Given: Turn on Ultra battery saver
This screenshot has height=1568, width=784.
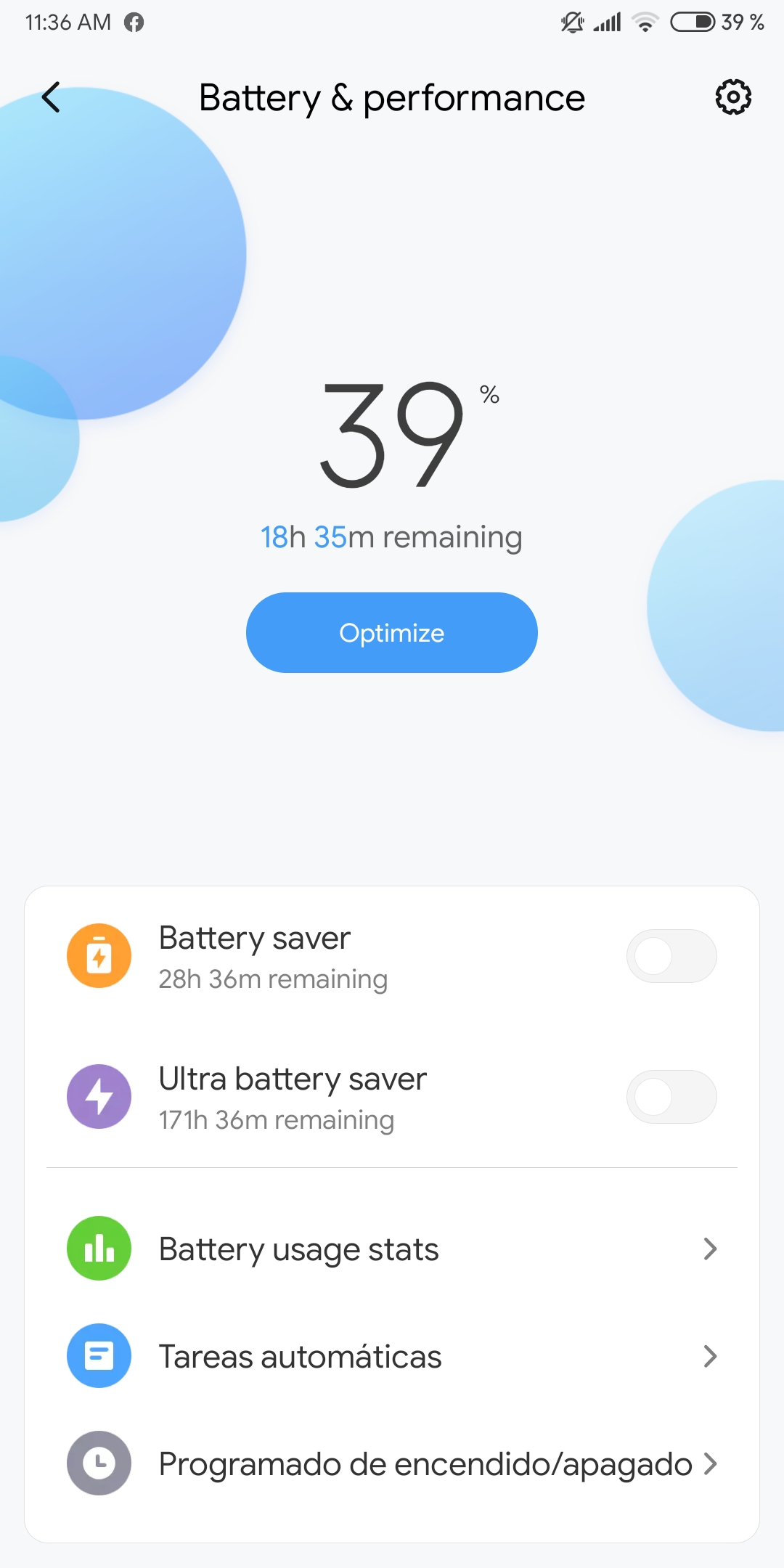Looking at the screenshot, I should 671,1098.
